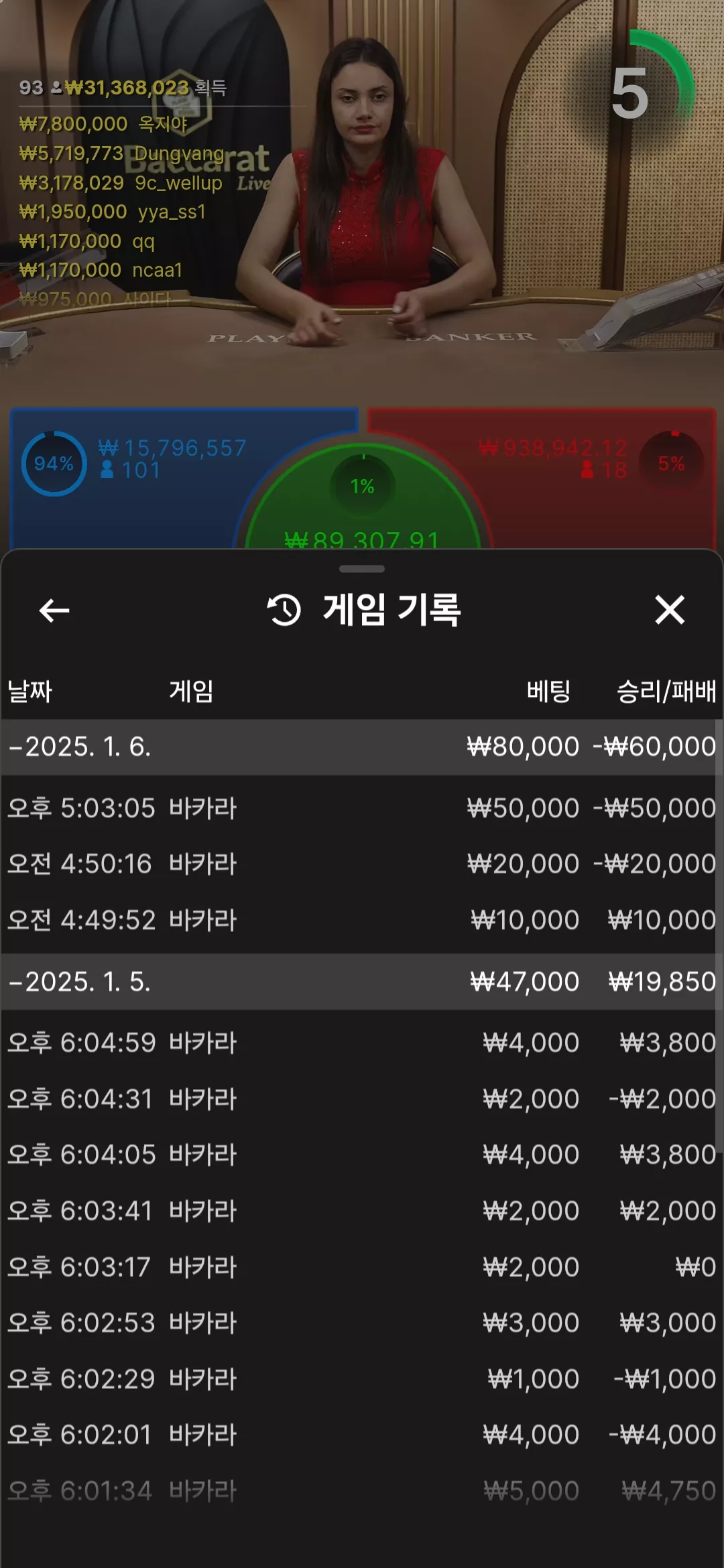Tap the drag handle atop the history sheet
Screen dimensions: 724x1568
[x=362, y=569]
